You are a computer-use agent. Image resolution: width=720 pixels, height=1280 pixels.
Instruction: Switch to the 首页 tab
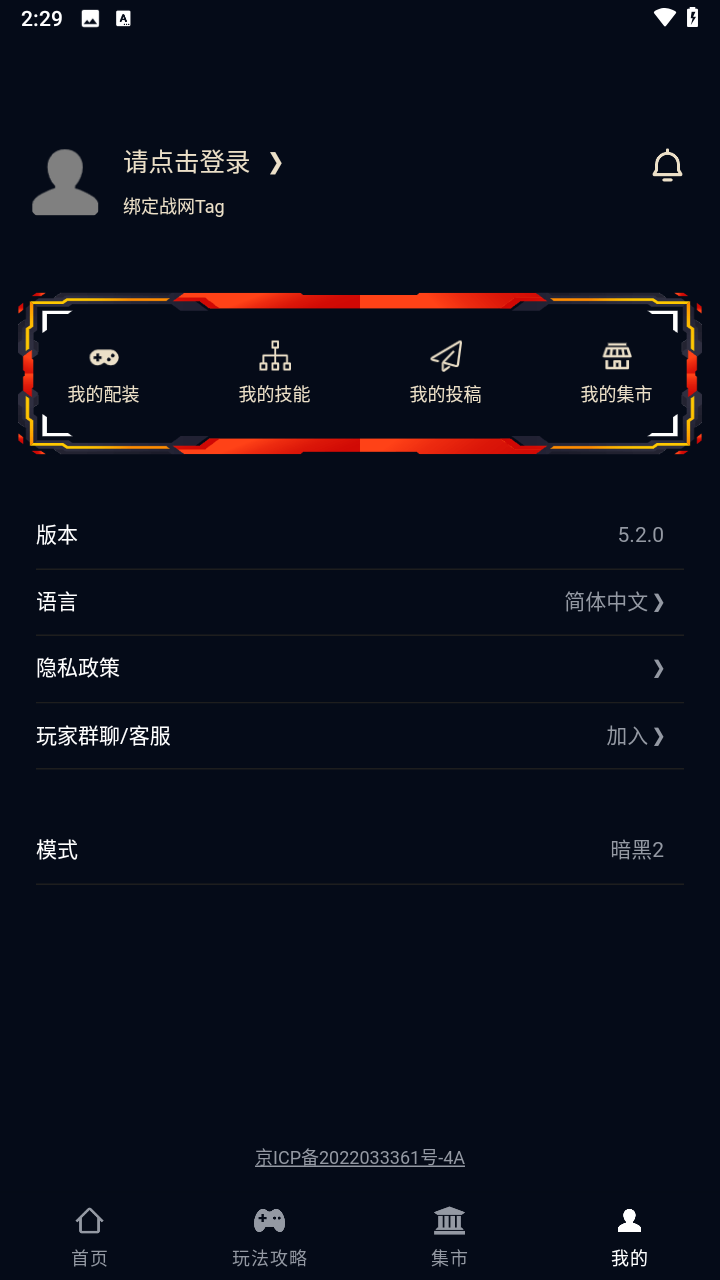click(x=89, y=1235)
